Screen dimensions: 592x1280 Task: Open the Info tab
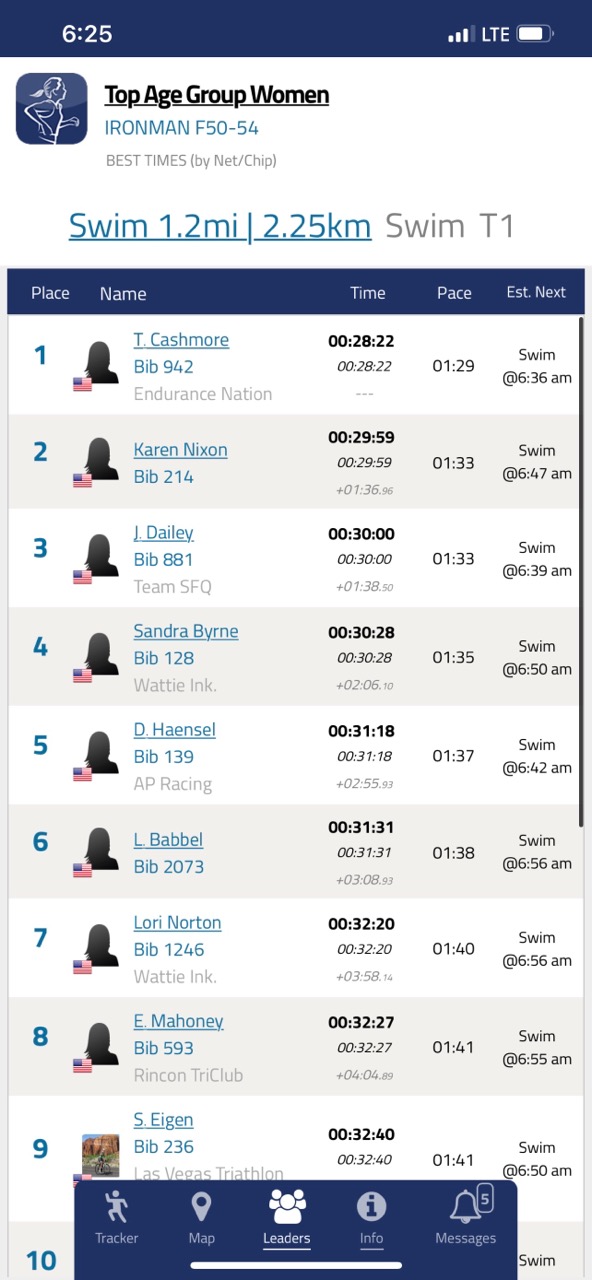[x=371, y=1217]
